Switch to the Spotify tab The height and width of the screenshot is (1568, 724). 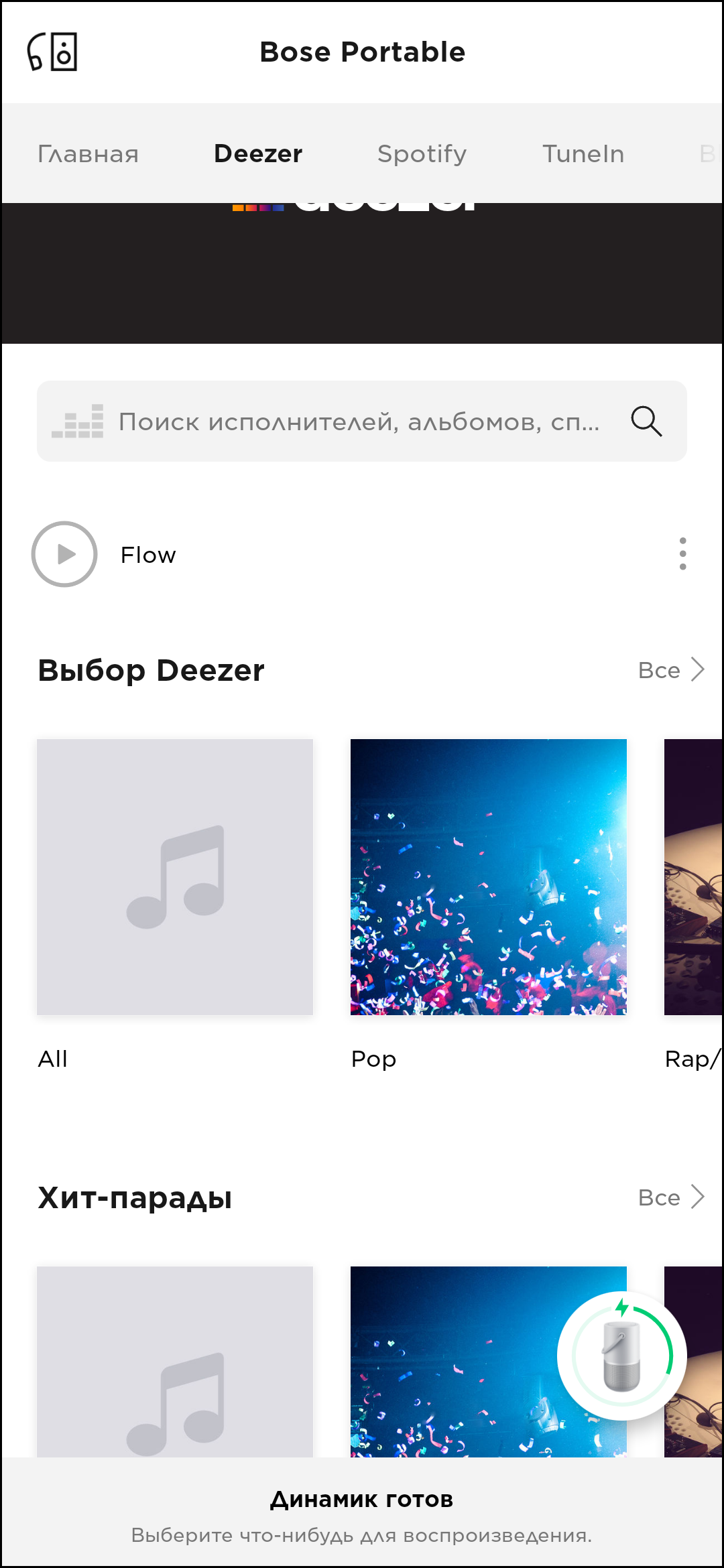[x=422, y=154]
